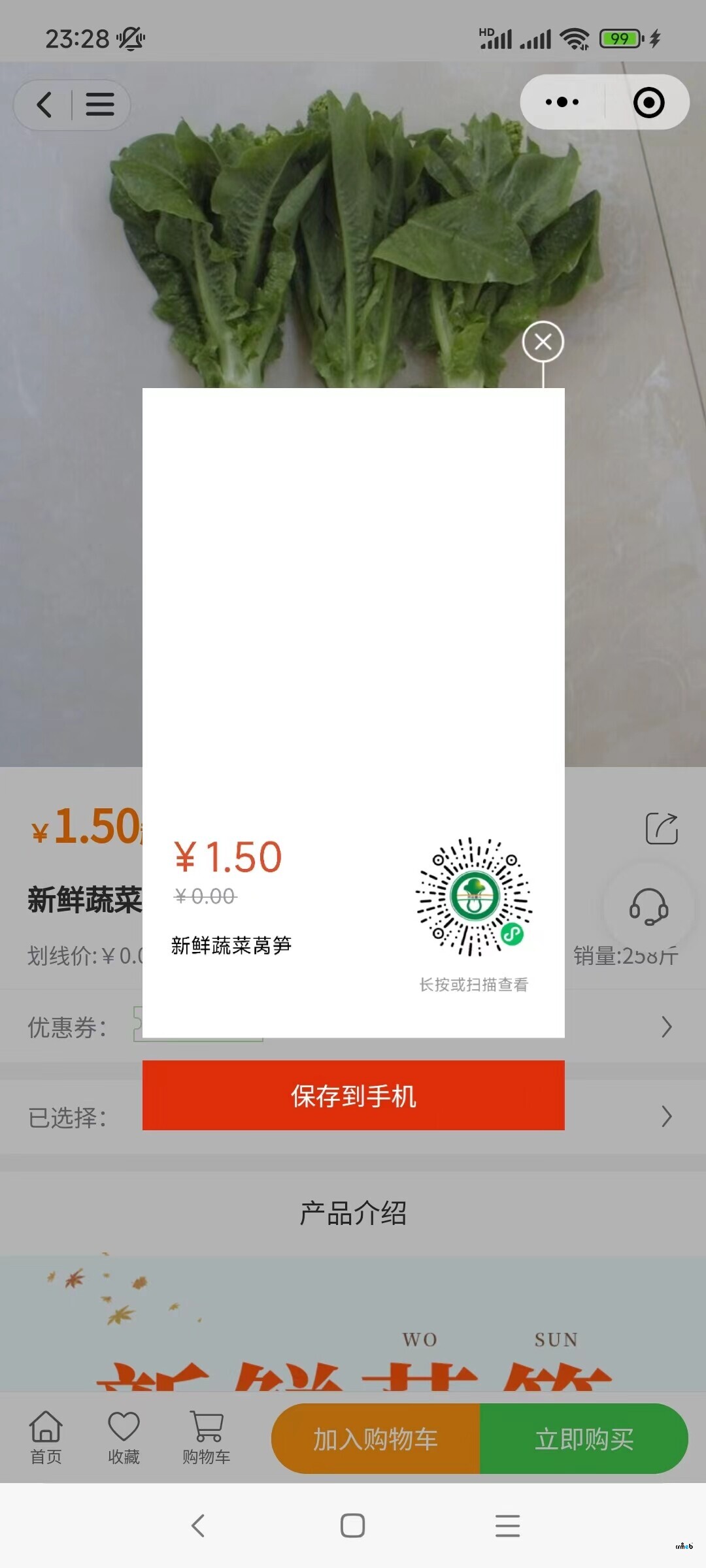706x1568 pixels.
Task: Tap 加入购物车 to add to cart
Action: [x=376, y=1439]
